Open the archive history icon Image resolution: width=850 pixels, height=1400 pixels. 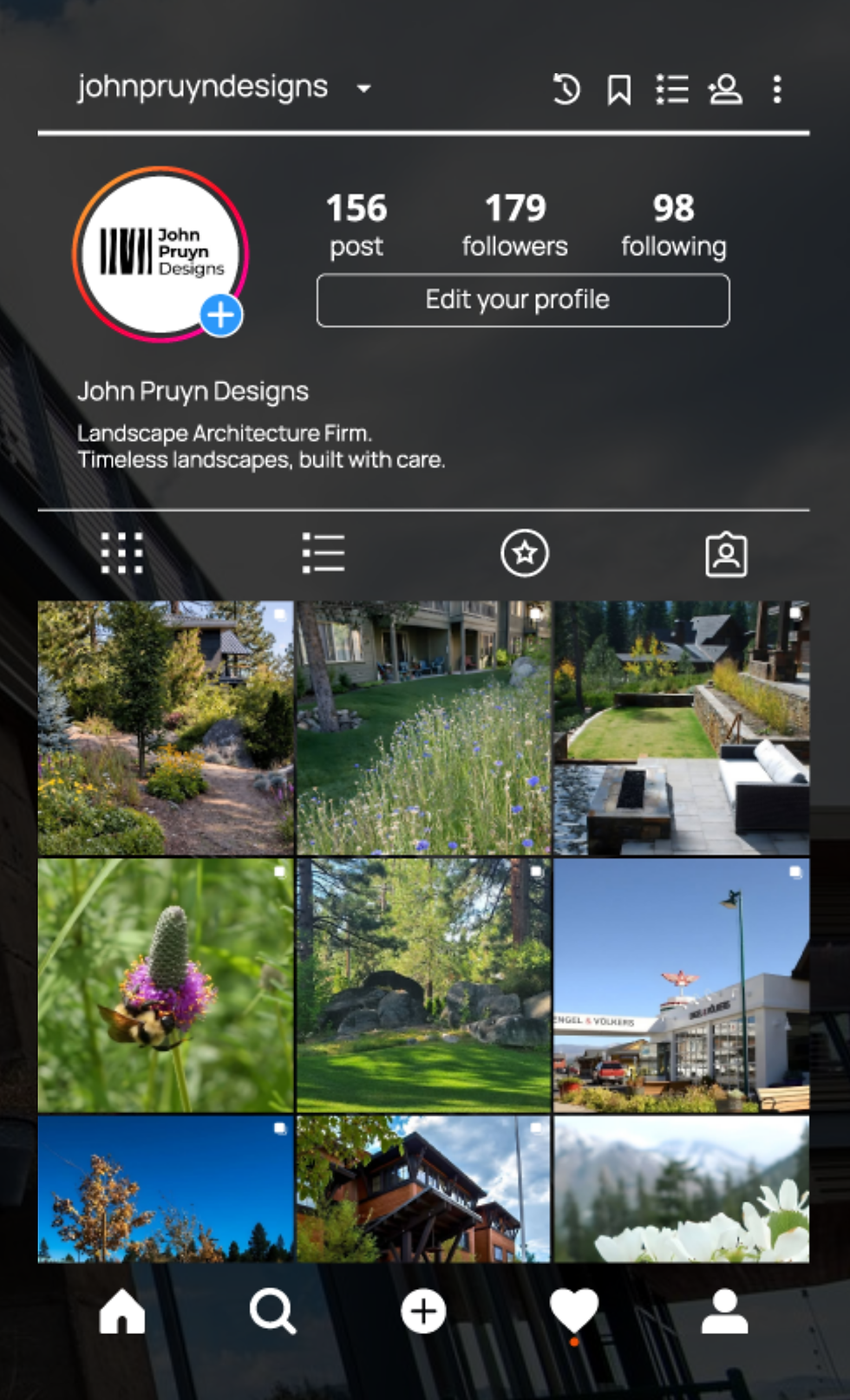click(566, 89)
